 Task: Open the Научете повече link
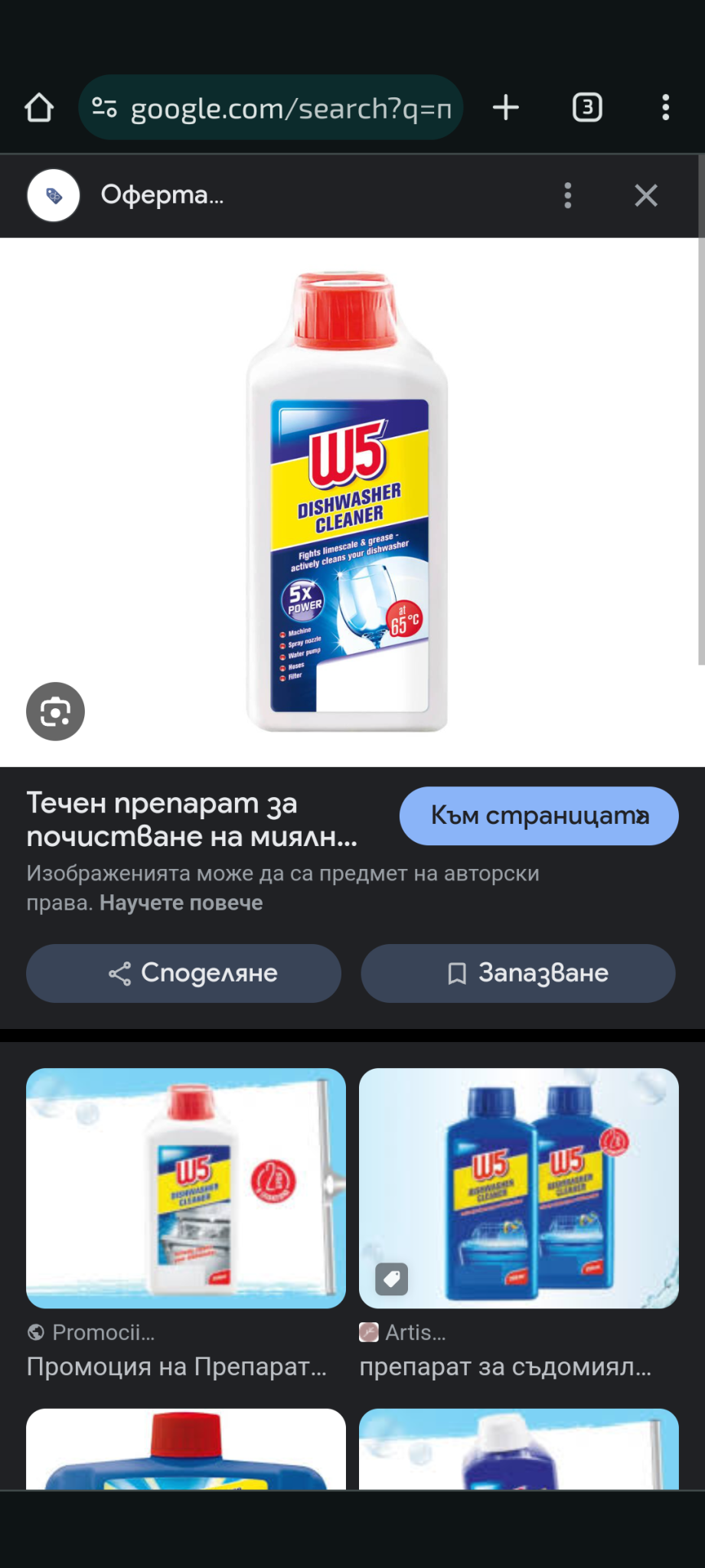coord(181,903)
